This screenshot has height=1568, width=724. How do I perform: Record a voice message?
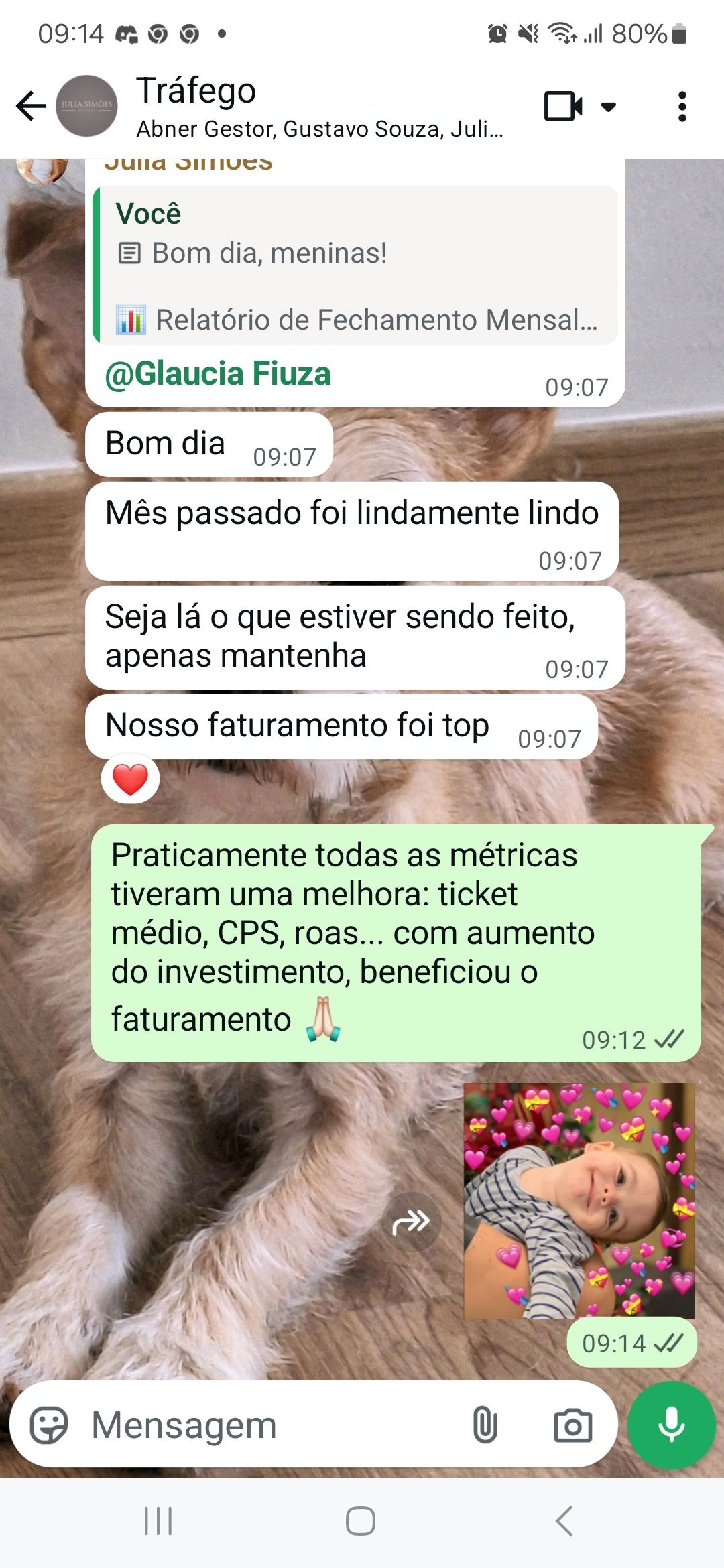671,1425
